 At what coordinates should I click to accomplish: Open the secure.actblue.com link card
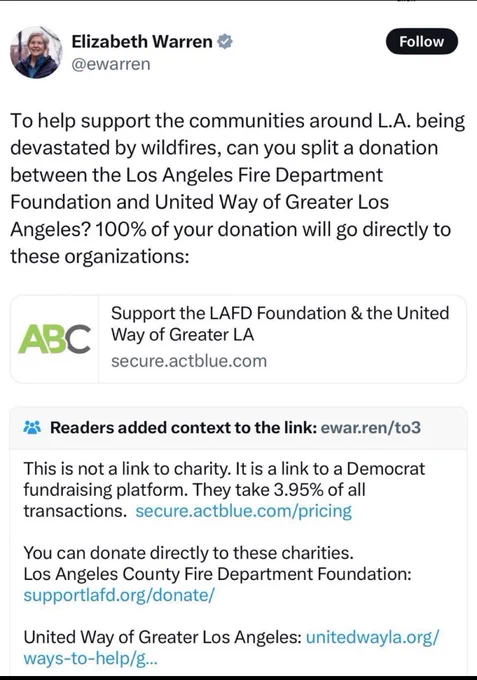[x=238, y=339]
